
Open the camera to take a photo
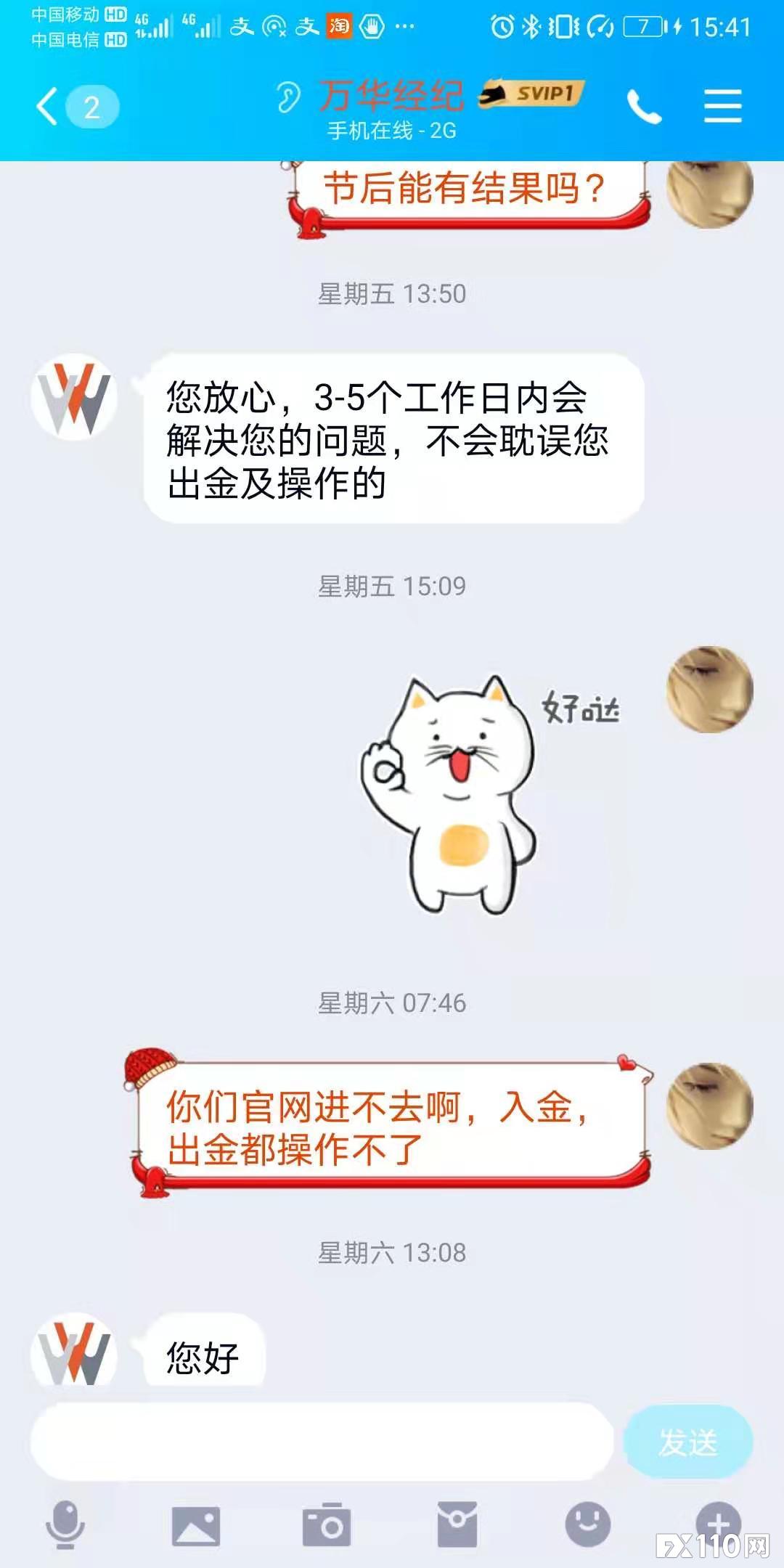[x=327, y=1526]
